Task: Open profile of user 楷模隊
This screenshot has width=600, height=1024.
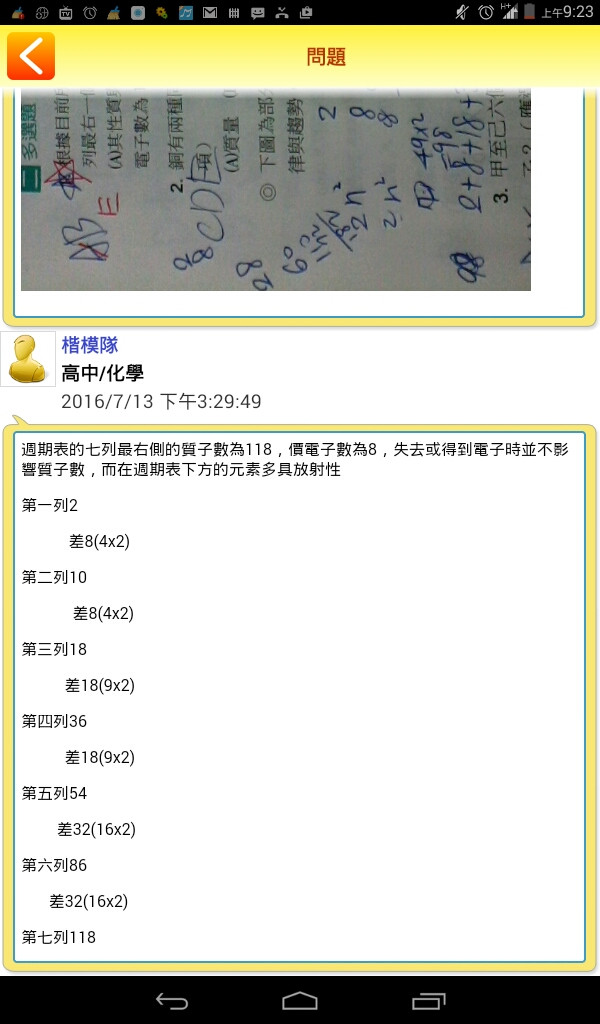Action: 90,345
